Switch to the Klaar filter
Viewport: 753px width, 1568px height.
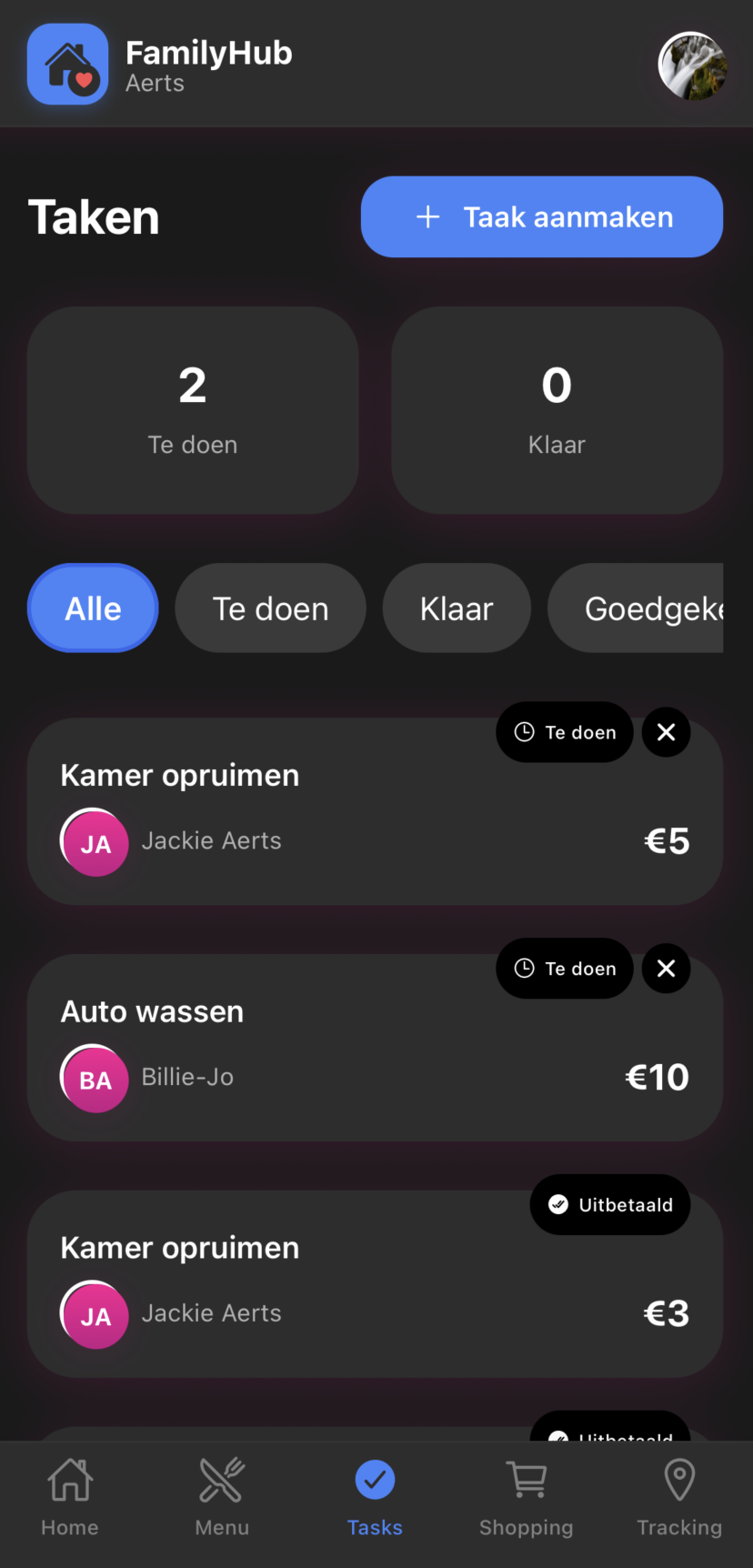[456, 608]
